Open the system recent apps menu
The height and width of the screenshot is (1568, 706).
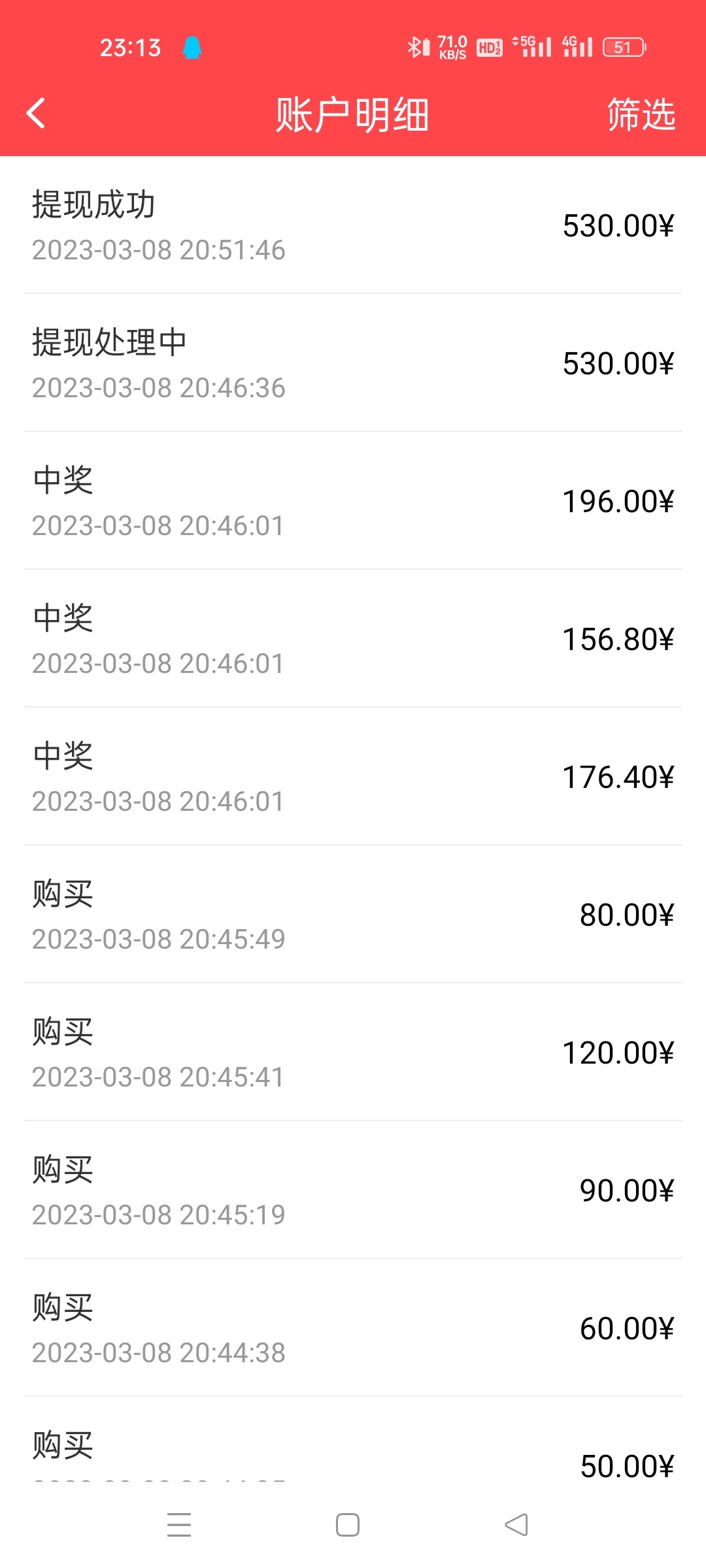[x=179, y=1525]
